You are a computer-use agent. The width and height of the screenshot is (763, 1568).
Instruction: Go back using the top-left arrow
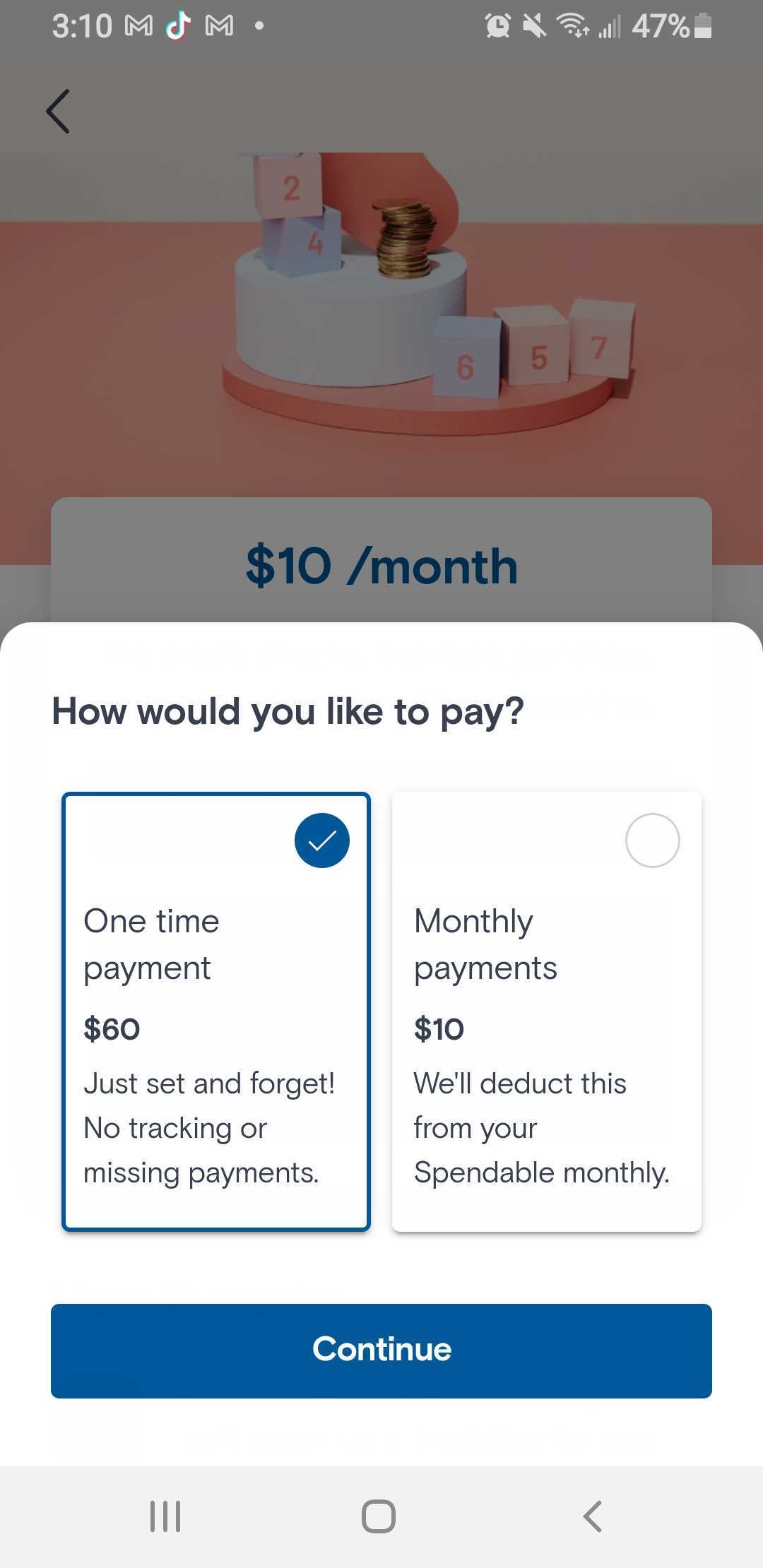point(58,112)
